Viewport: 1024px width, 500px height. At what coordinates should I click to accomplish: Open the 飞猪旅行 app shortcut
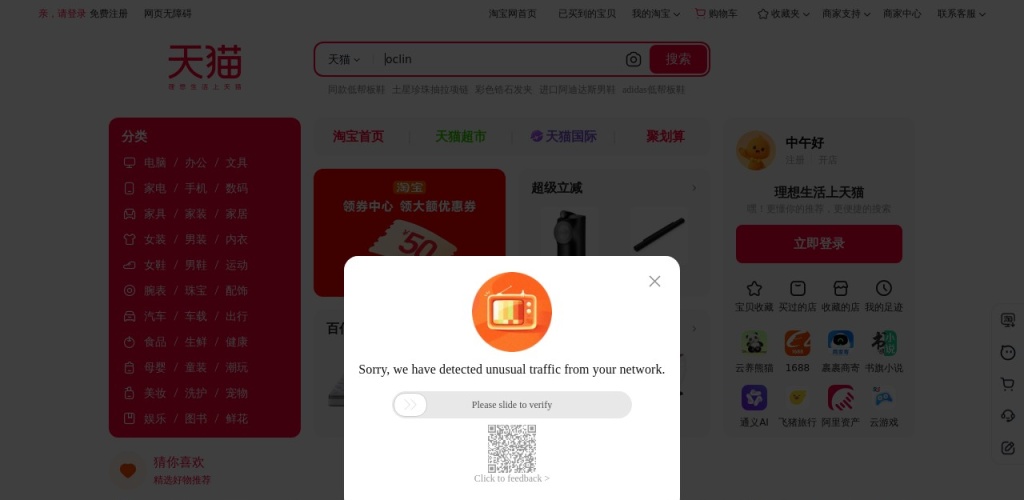(x=797, y=406)
